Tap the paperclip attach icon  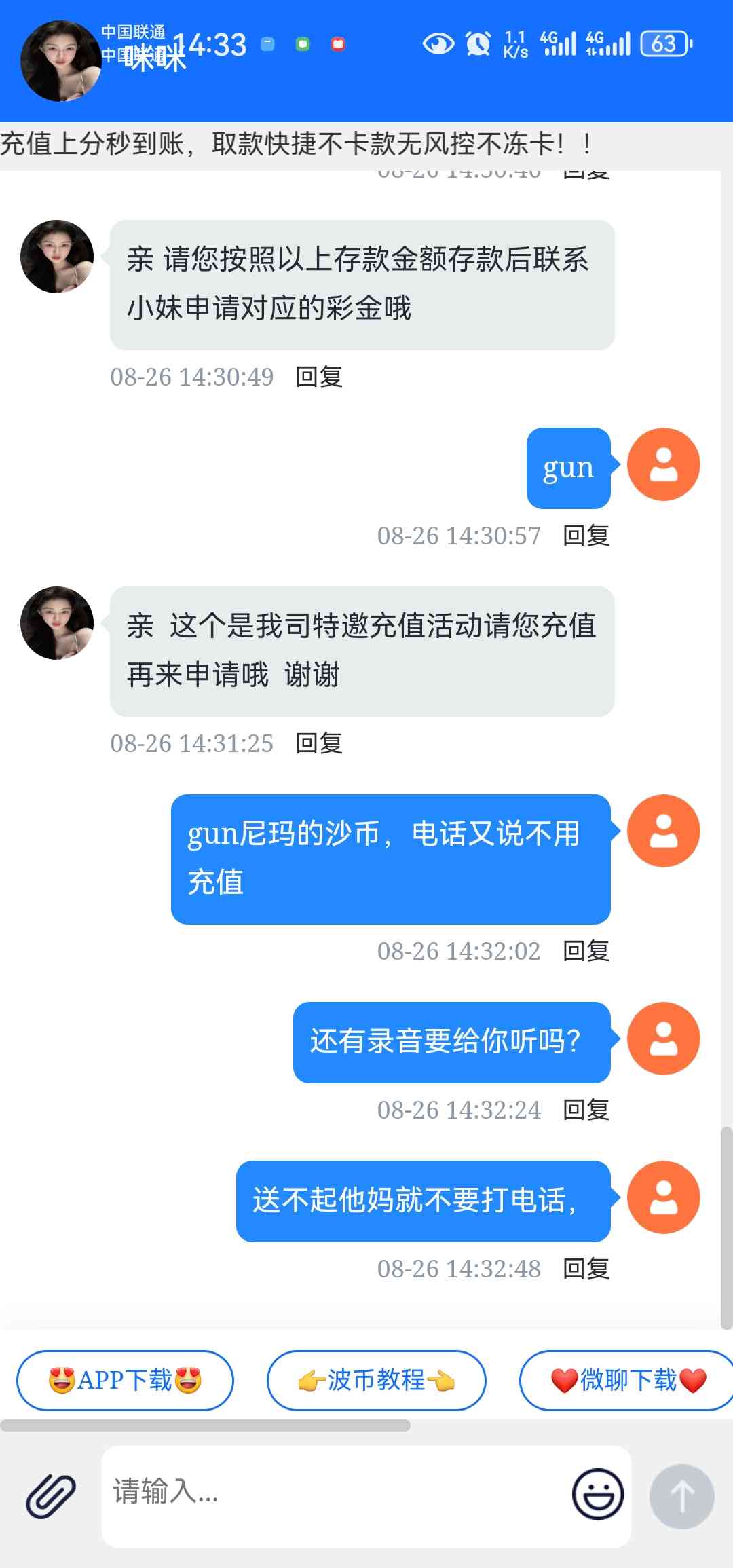click(51, 1495)
